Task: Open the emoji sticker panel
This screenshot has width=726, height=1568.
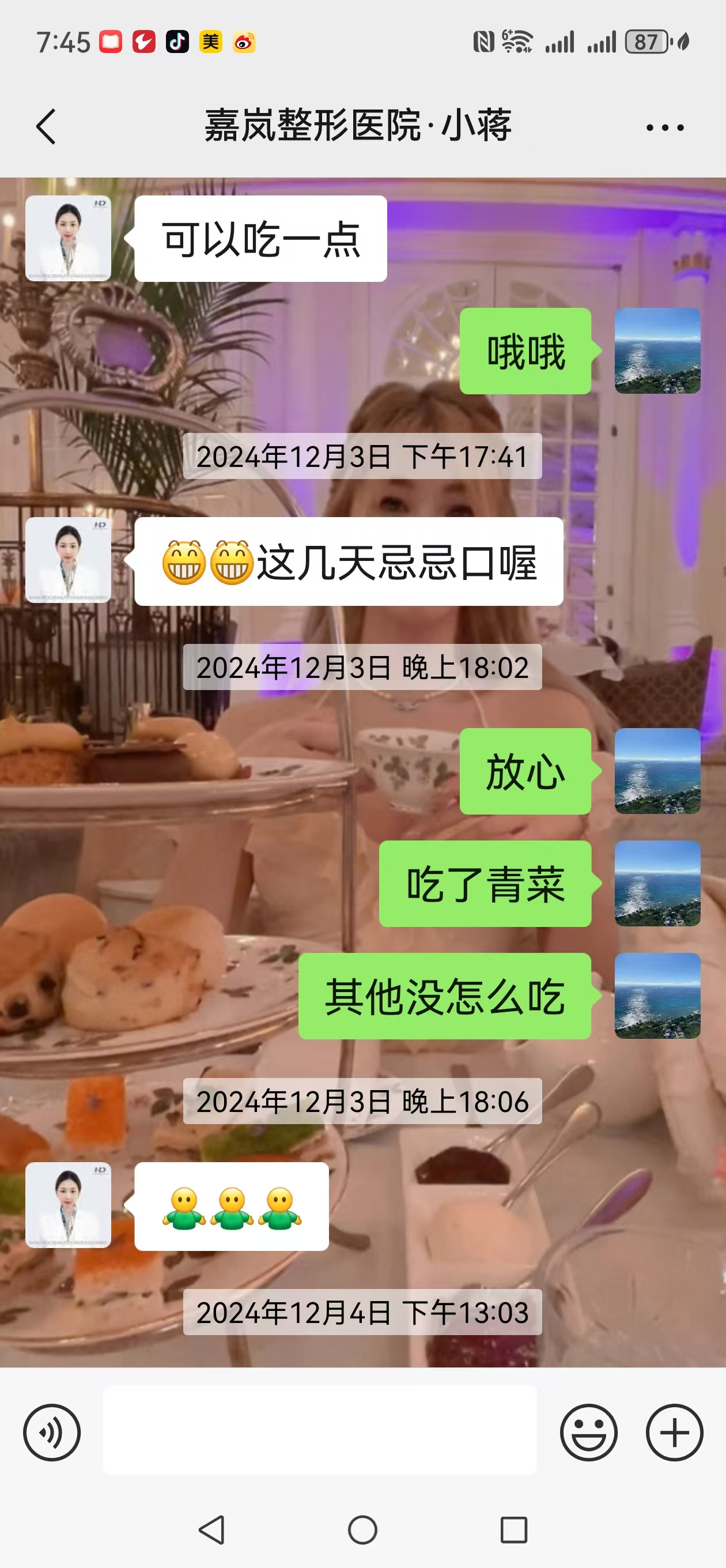Action: (588, 1433)
